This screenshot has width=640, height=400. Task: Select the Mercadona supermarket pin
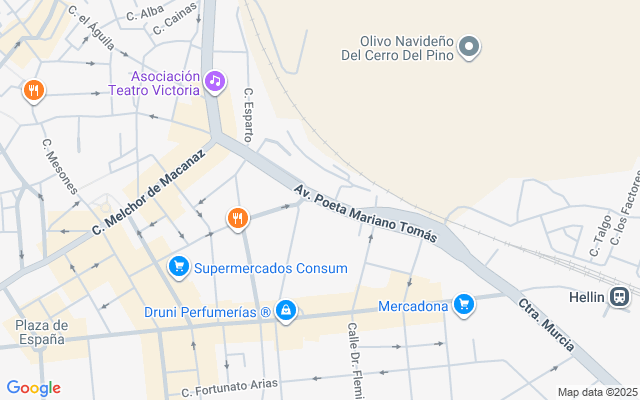tap(463, 304)
